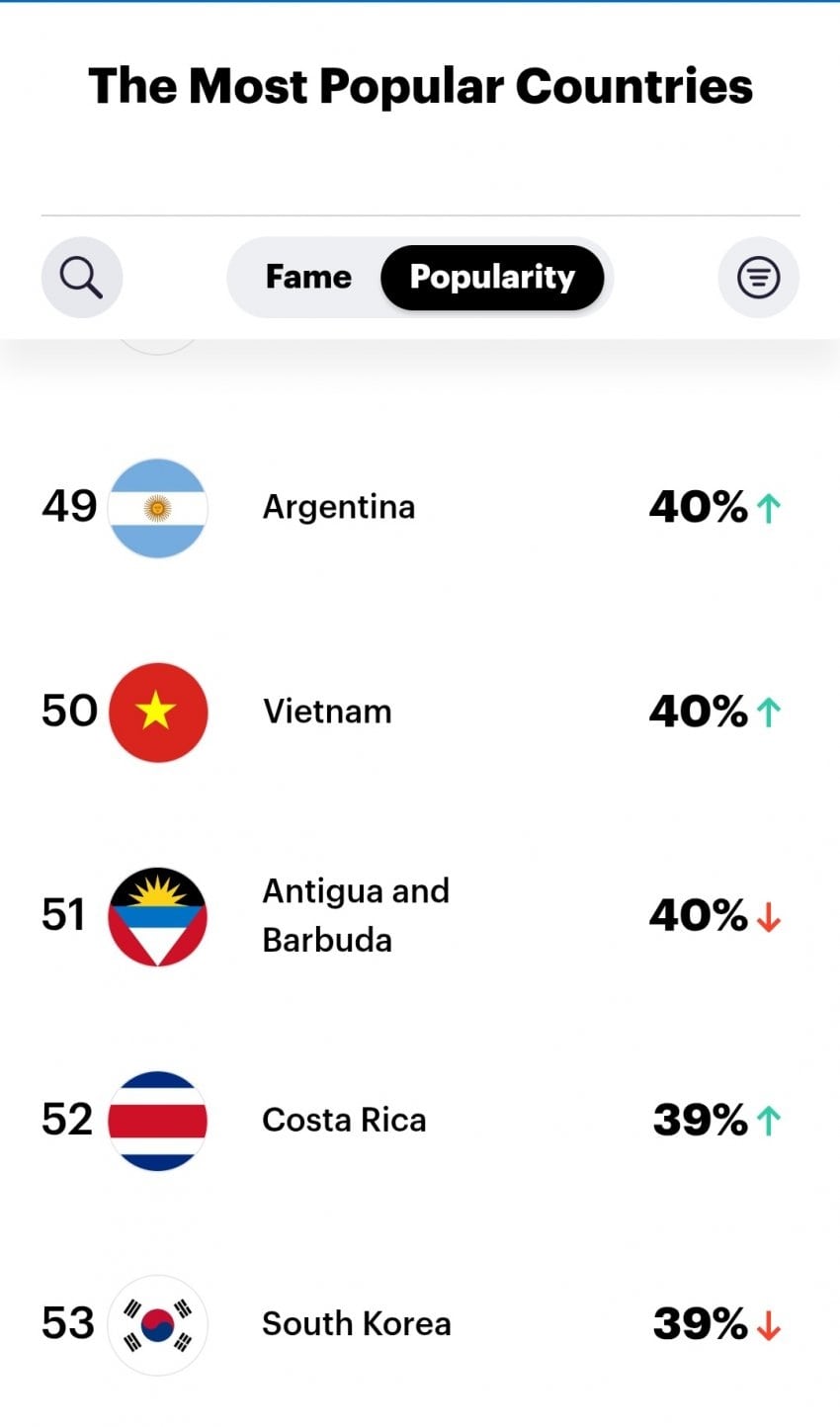
Task: Switch to the Fame tab
Action: coord(308,278)
